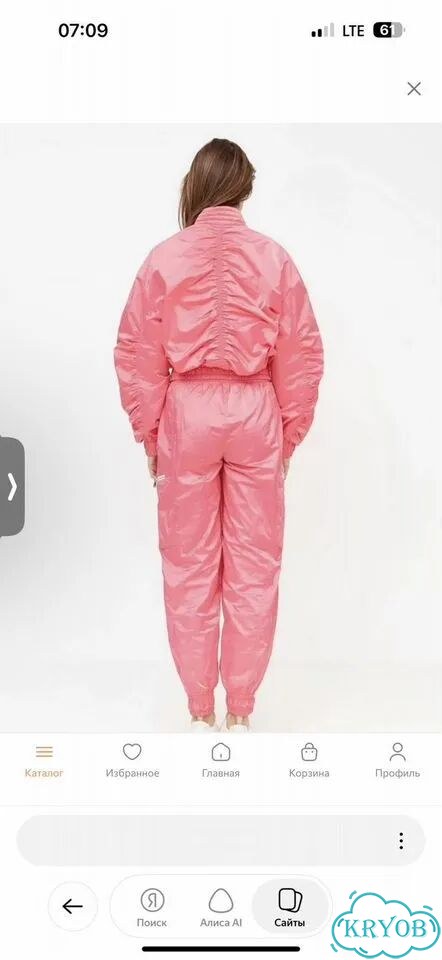This screenshot has width=442, height=960.
Task: Switch to the Избранное tab
Action: point(132,760)
